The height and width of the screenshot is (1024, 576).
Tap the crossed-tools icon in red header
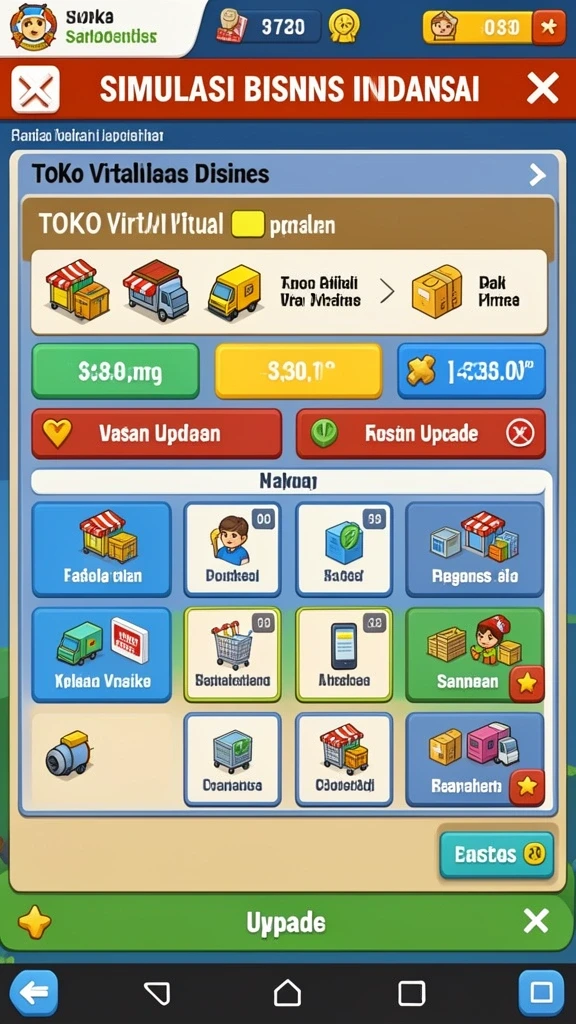coord(35,89)
